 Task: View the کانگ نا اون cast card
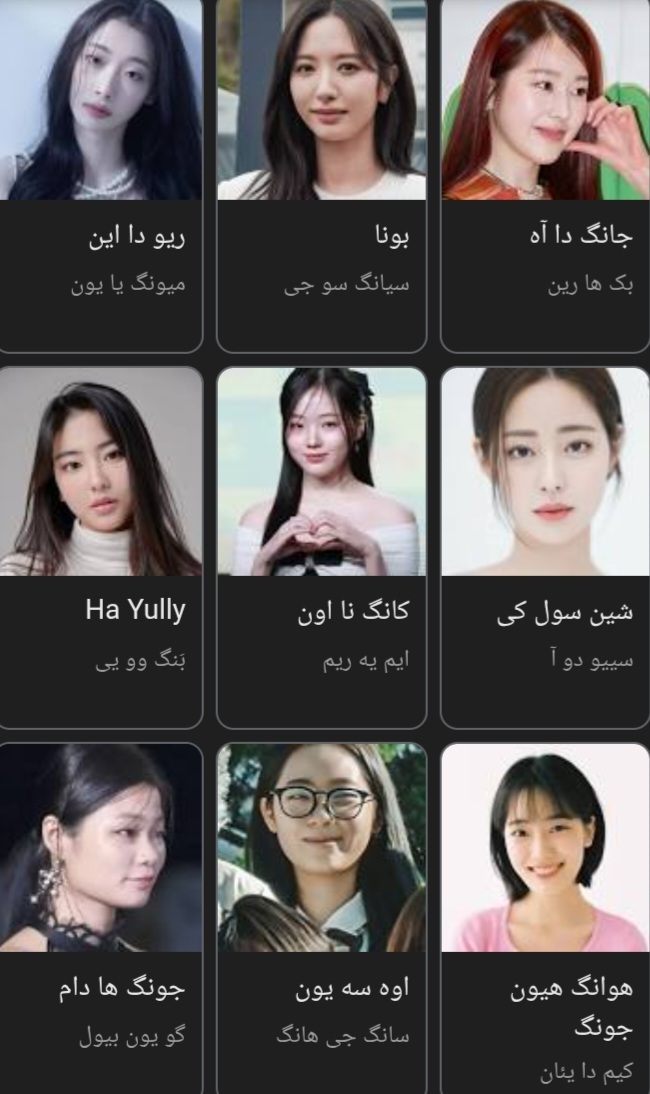tap(321, 545)
